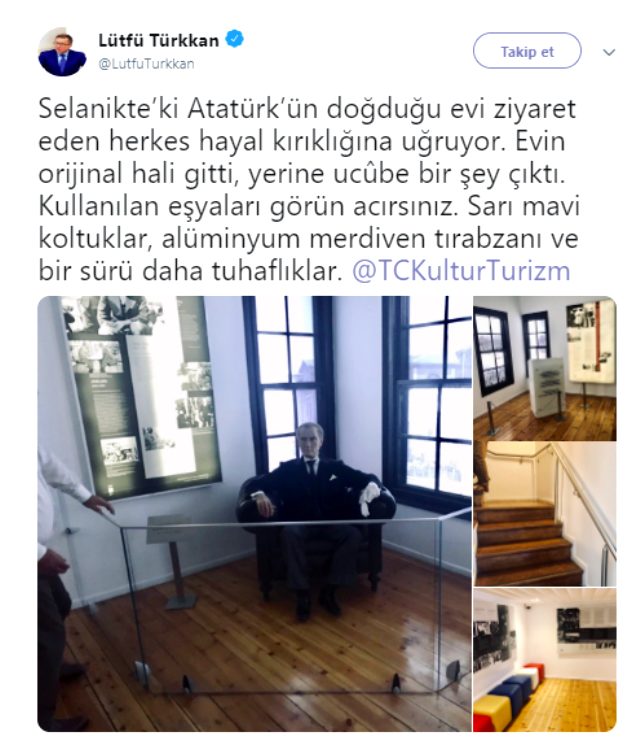Open Lütfü Türkkan's profile picture
The height and width of the screenshot is (740, 640).
tap(62, 51)
